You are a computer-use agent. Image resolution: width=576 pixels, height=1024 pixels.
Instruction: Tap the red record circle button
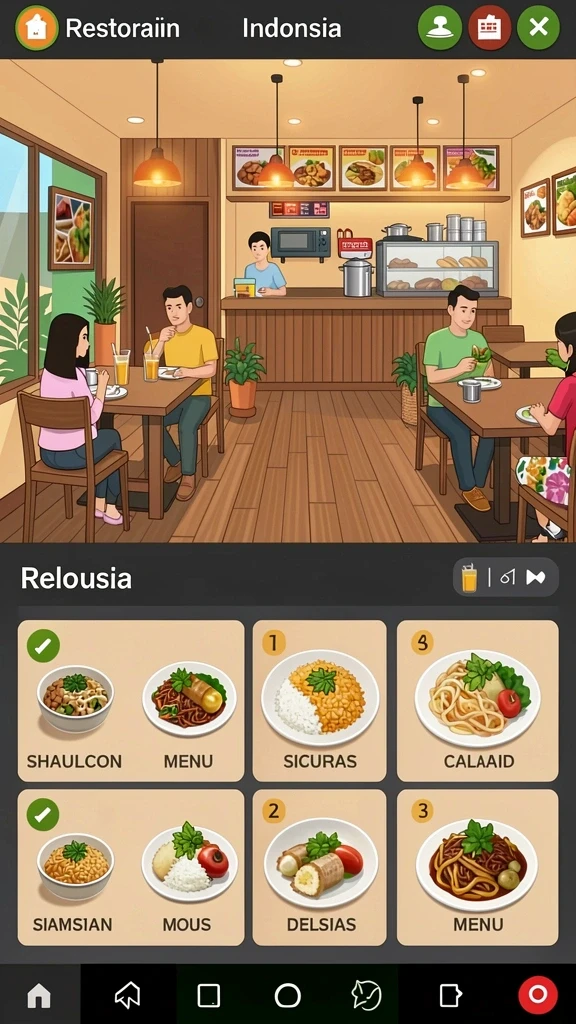click(537, 995)
